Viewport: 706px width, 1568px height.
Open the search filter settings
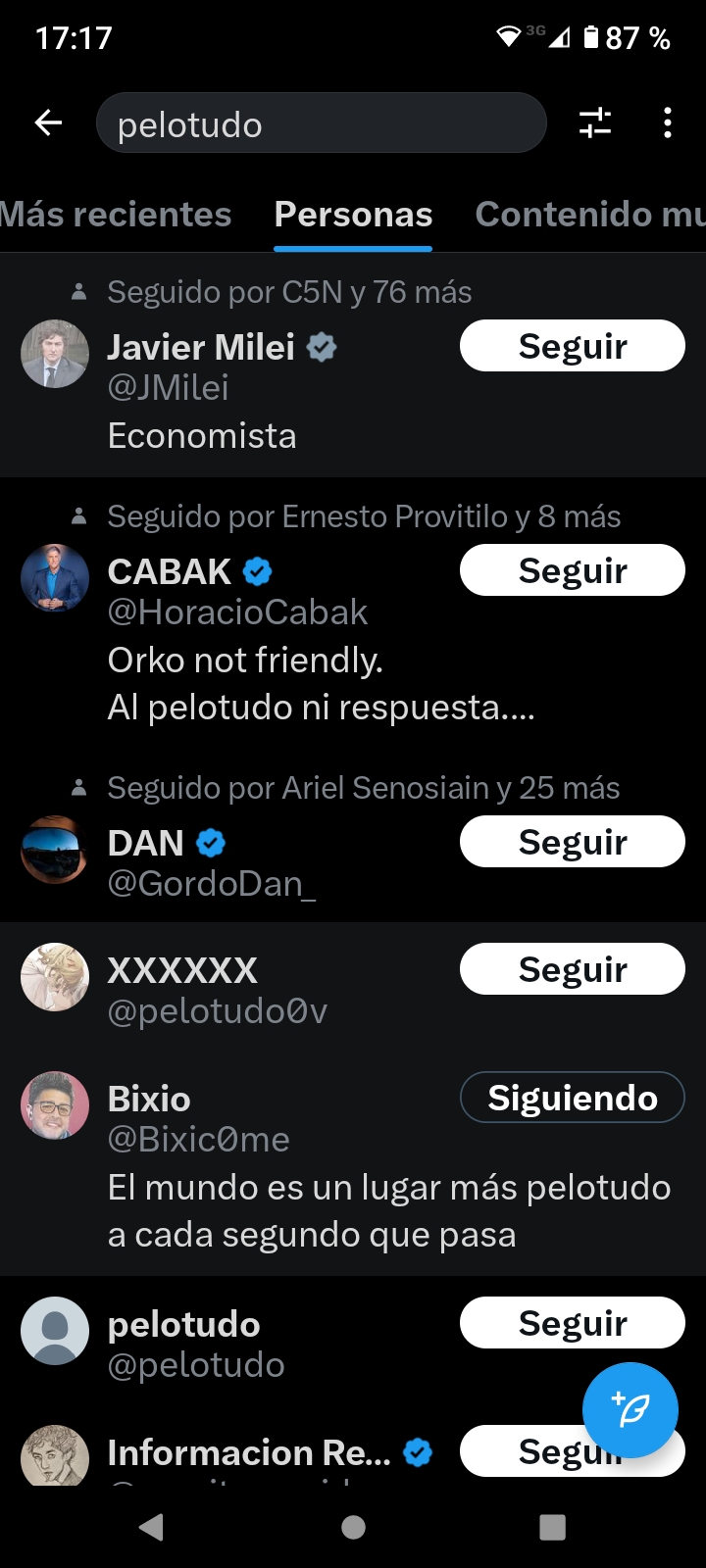pyautogui.click(x=594, y=122)
